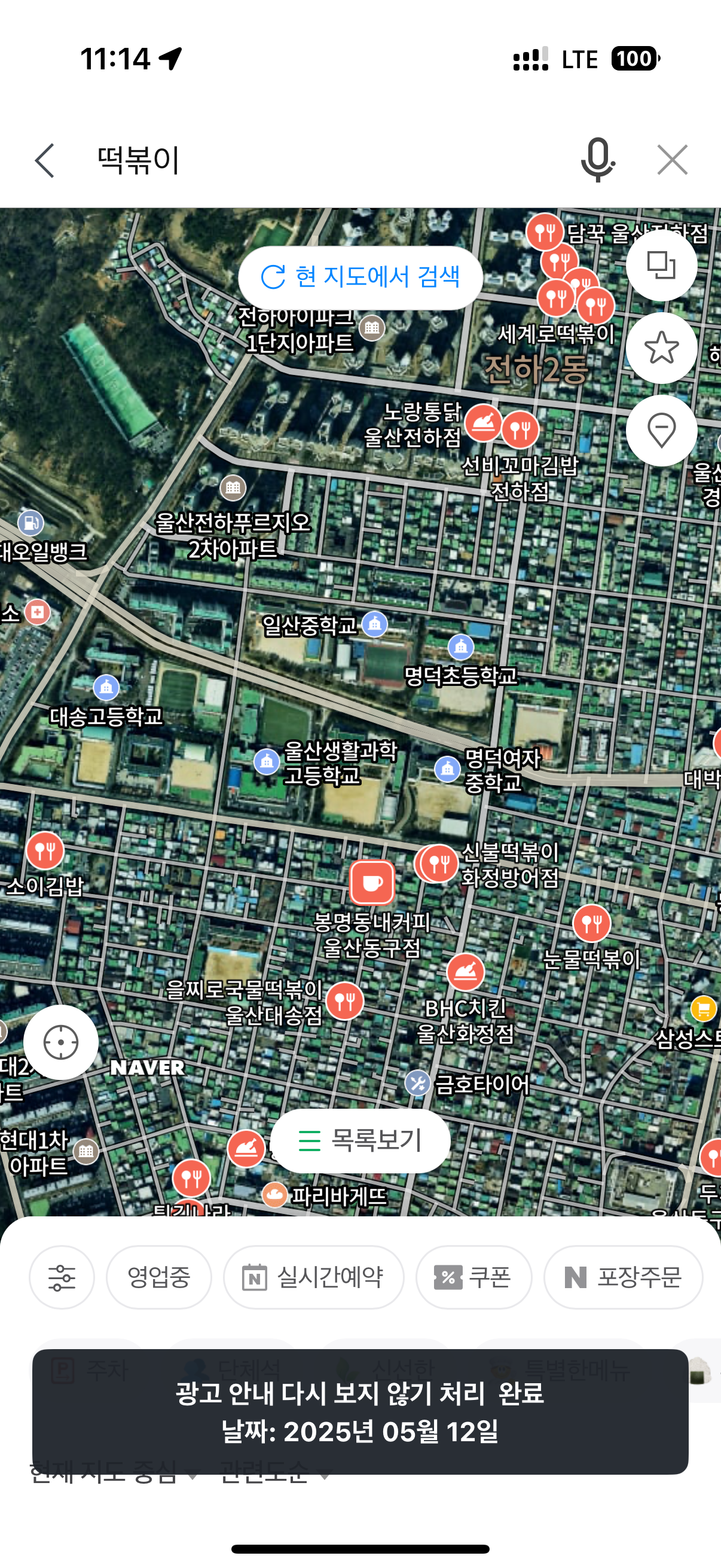Enable the 포장주문 filter chip

623,1277
